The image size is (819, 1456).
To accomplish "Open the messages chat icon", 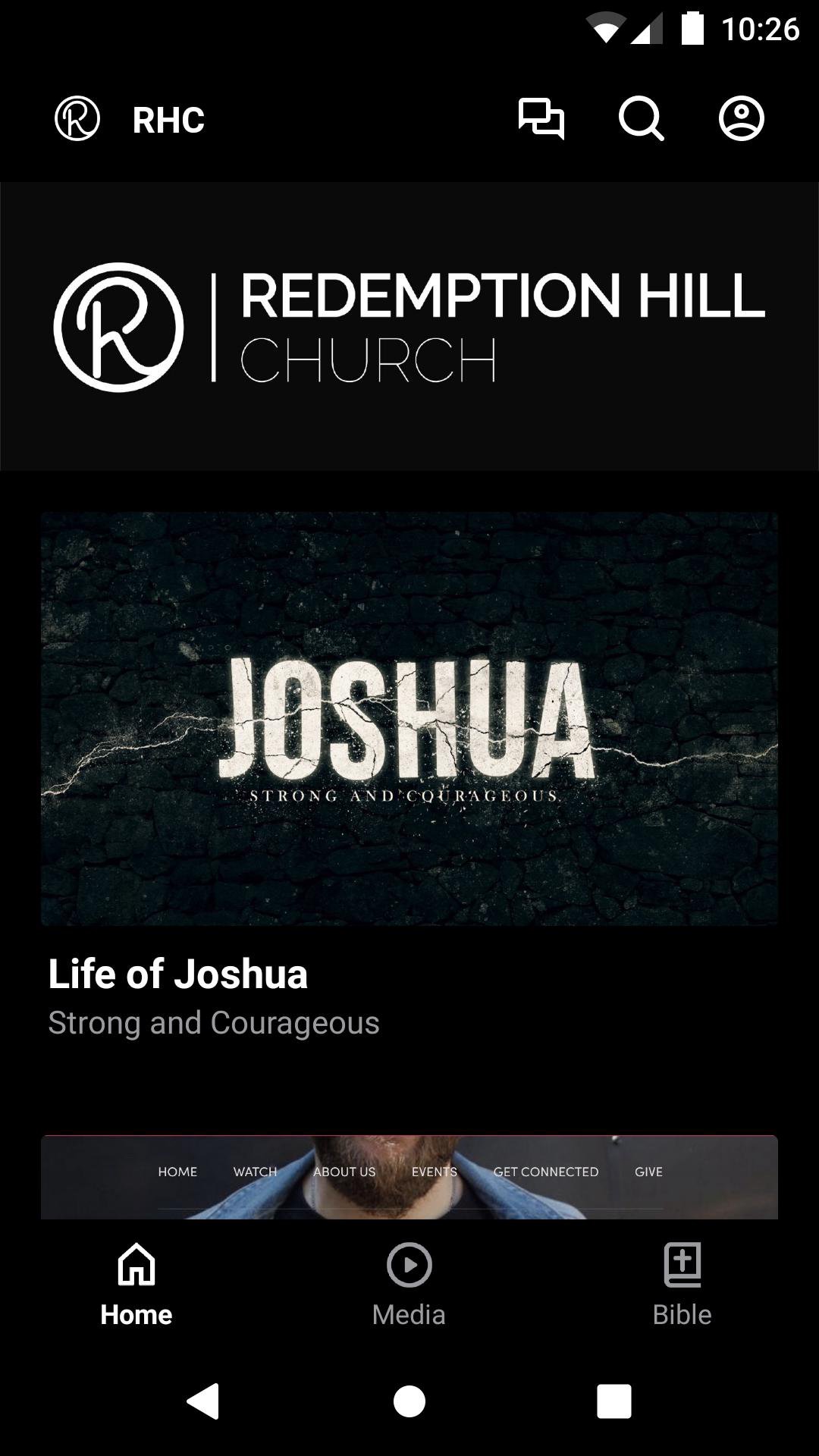I will tap(541, 119).
